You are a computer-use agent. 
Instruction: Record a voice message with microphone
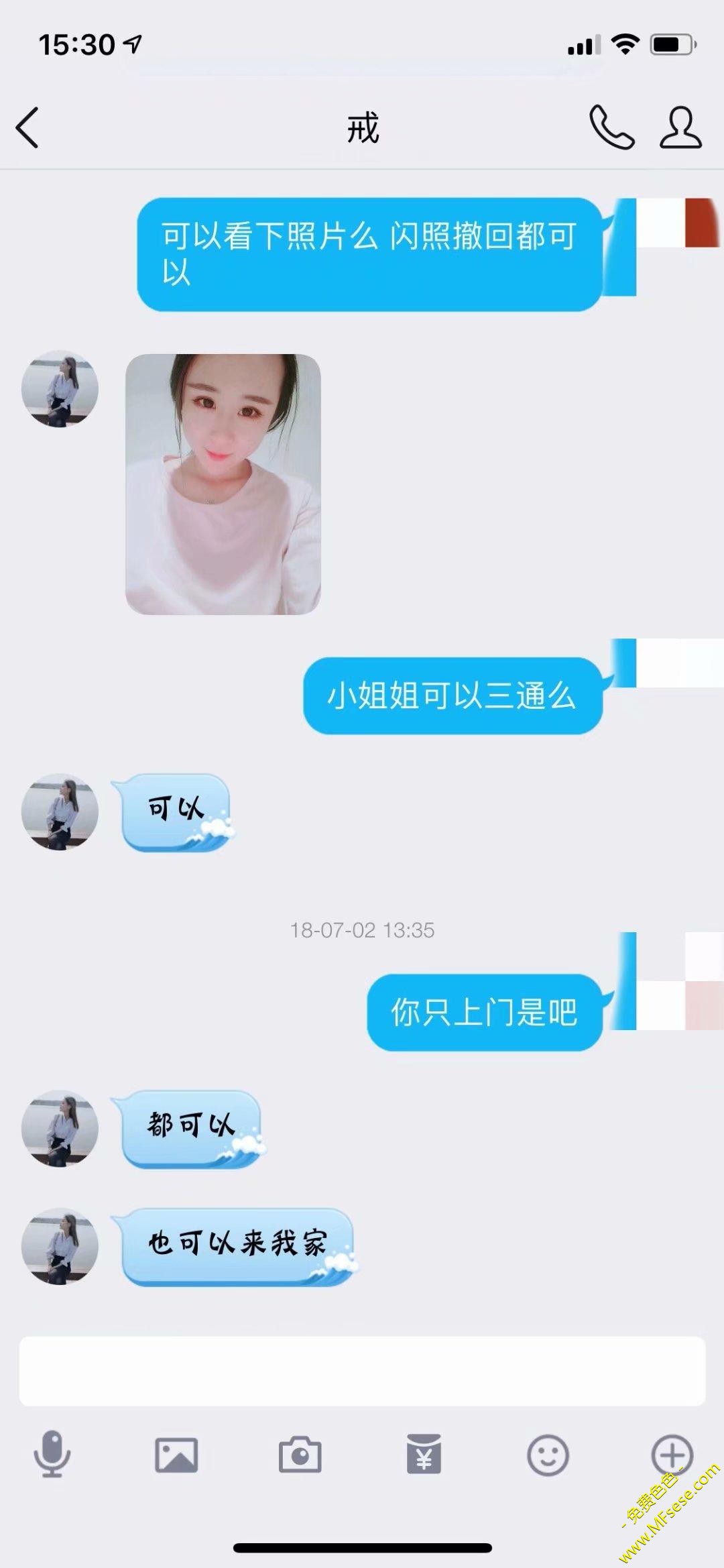click(52, 1454)
